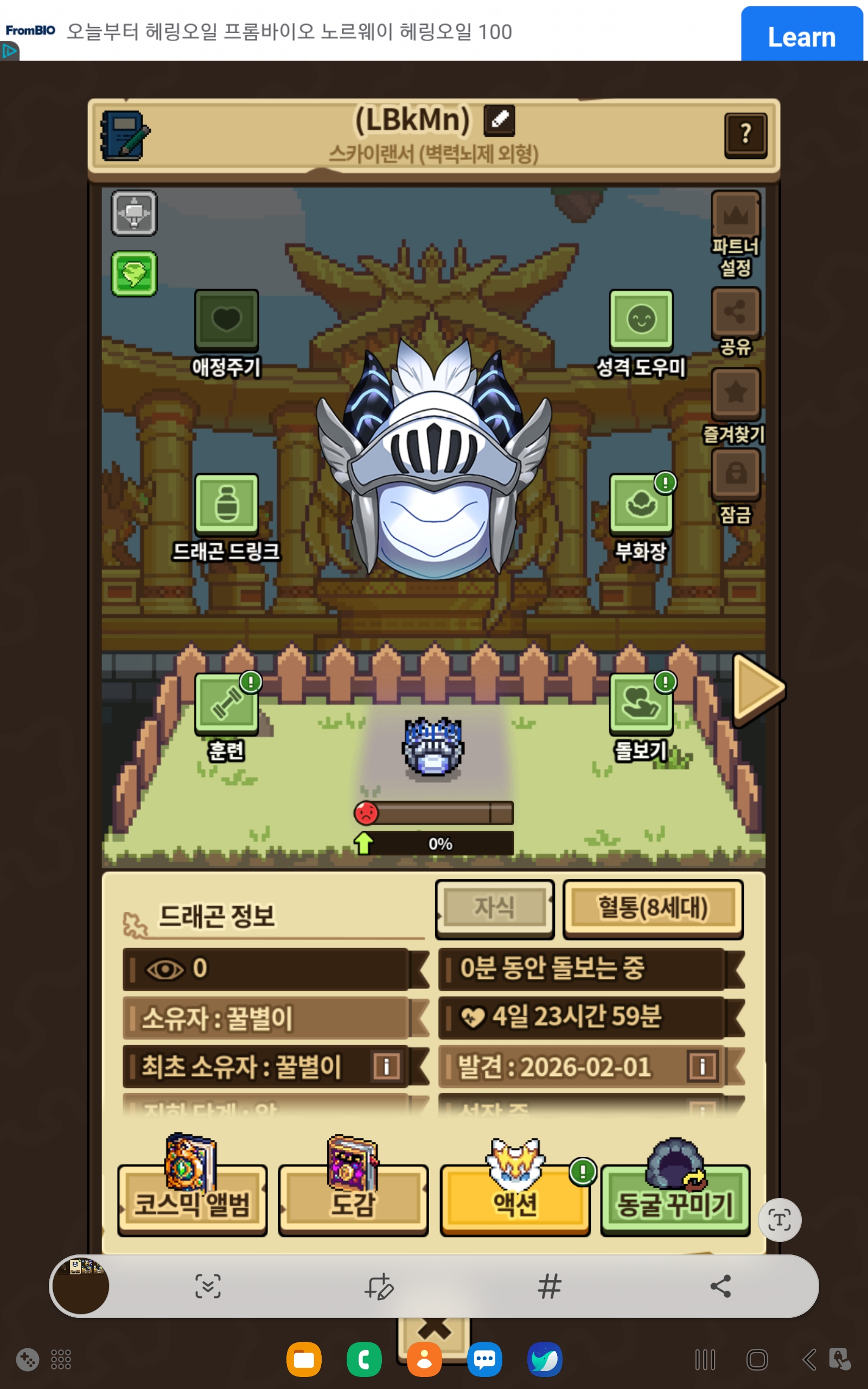Open the 액션 action menu
The width and height of the screenshot is (868, 1389).
coord(515,1200)
